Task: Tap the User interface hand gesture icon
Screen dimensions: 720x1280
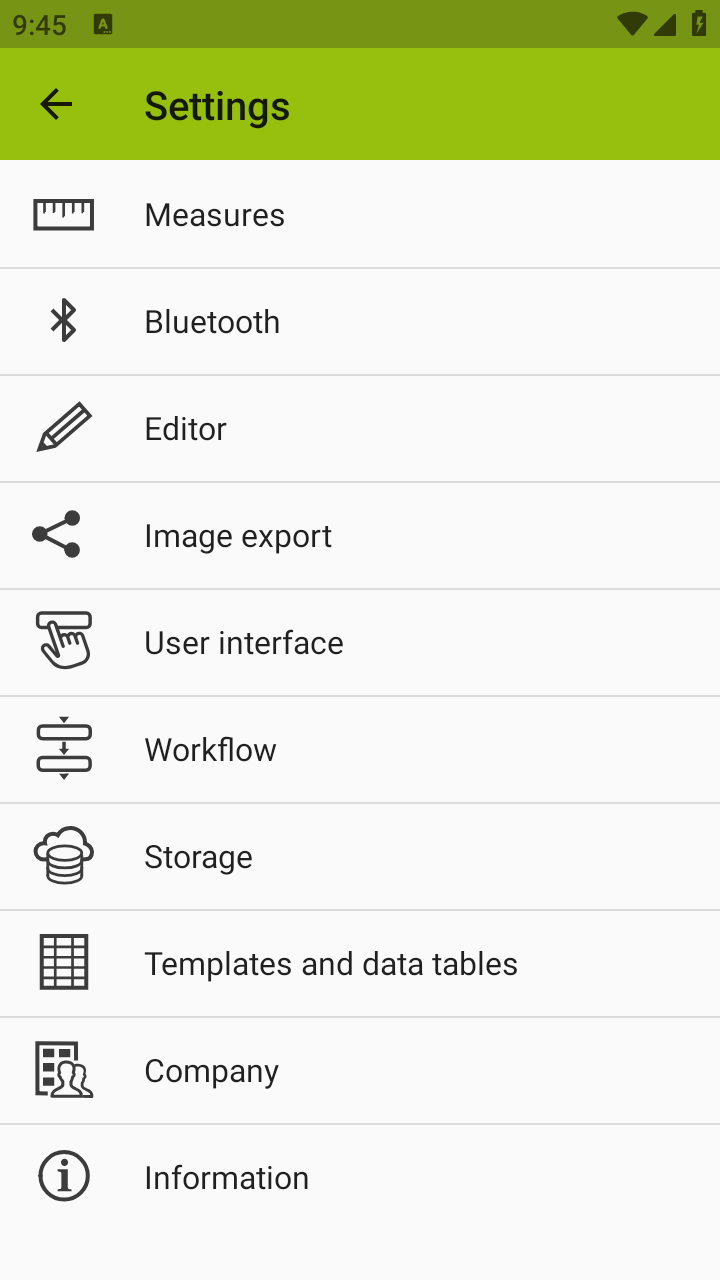Action: click(63, 642)
